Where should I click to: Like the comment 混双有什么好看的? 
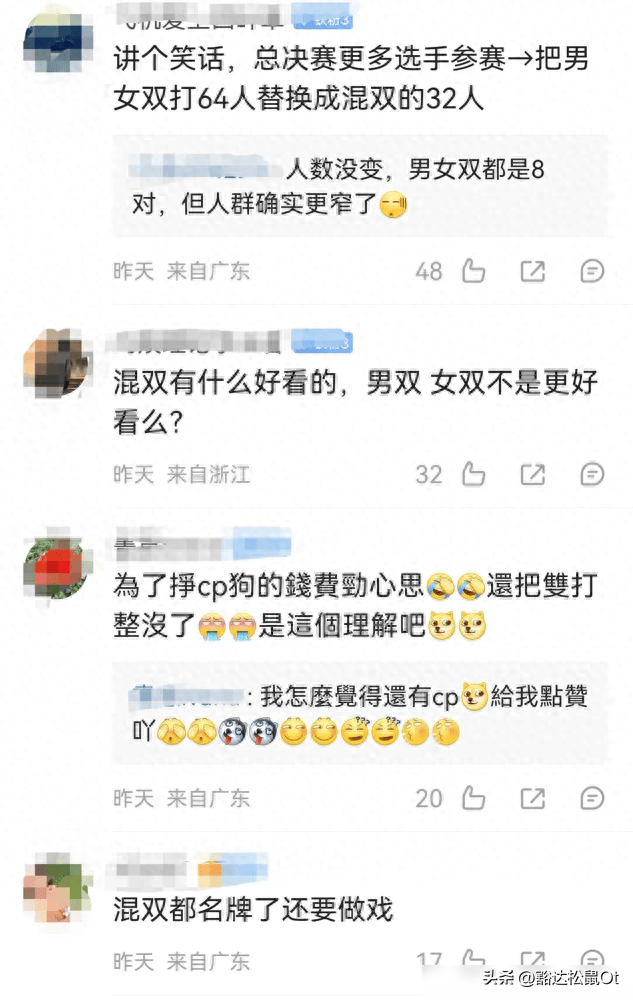472,474
